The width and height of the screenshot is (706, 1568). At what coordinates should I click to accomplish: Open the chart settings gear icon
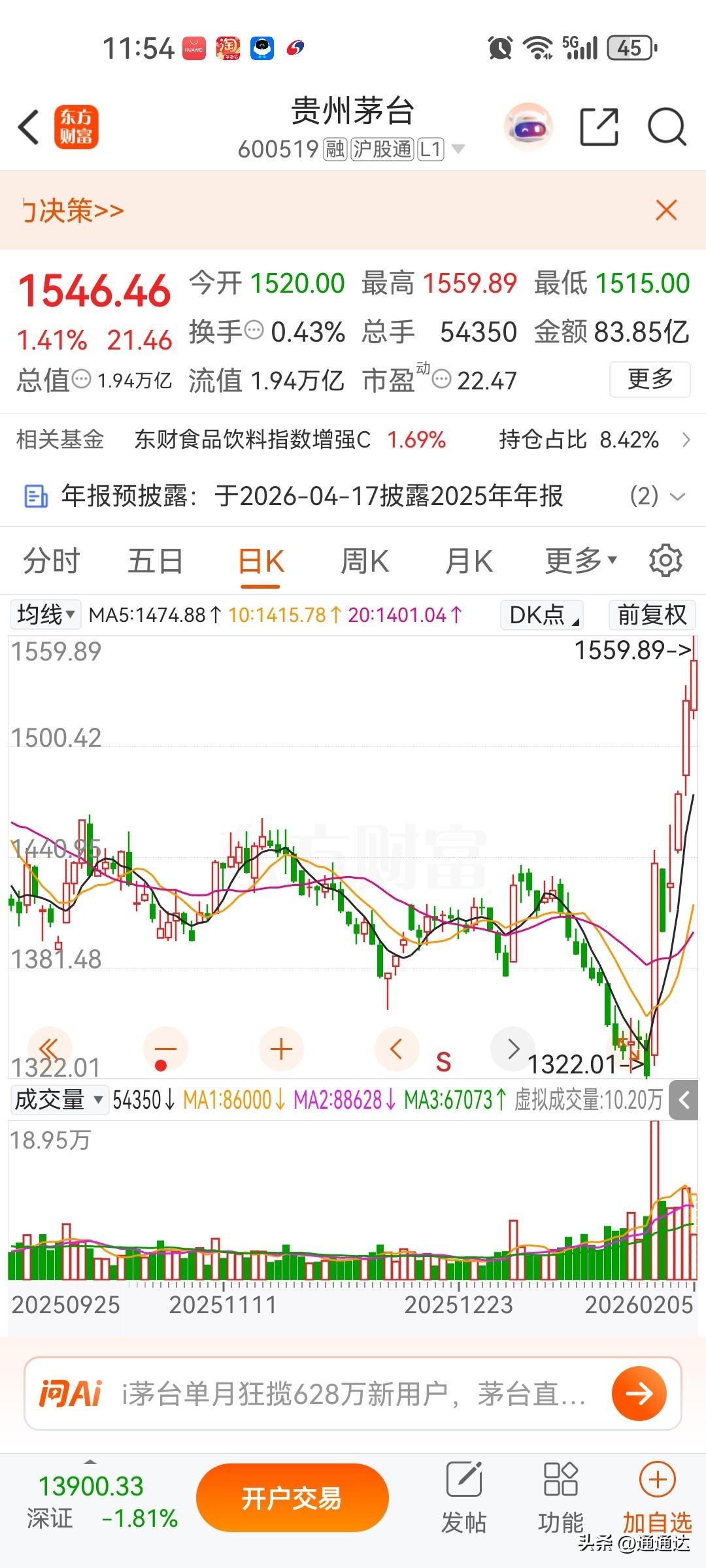coord(667,560)
